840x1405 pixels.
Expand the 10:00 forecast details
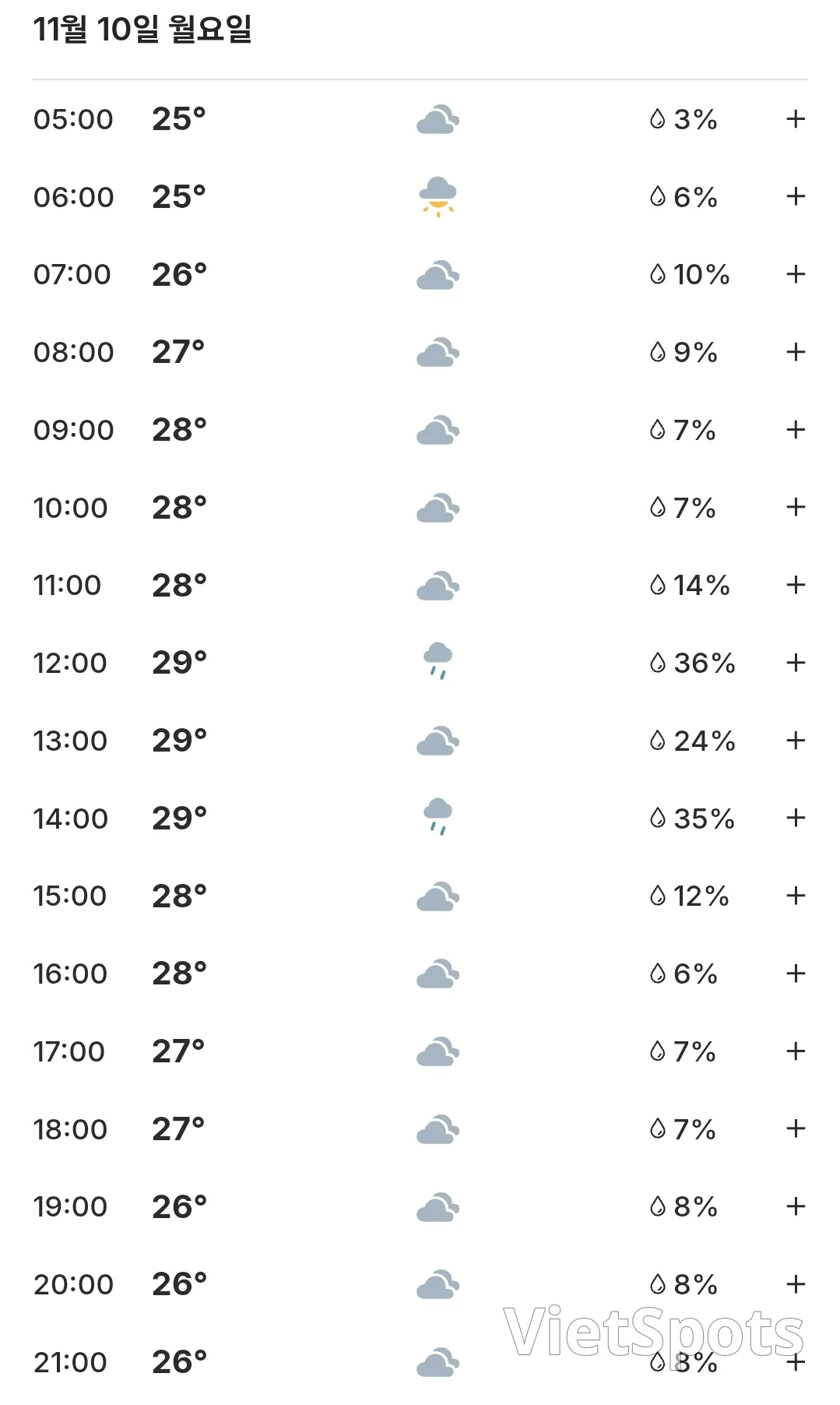(795, 507)
